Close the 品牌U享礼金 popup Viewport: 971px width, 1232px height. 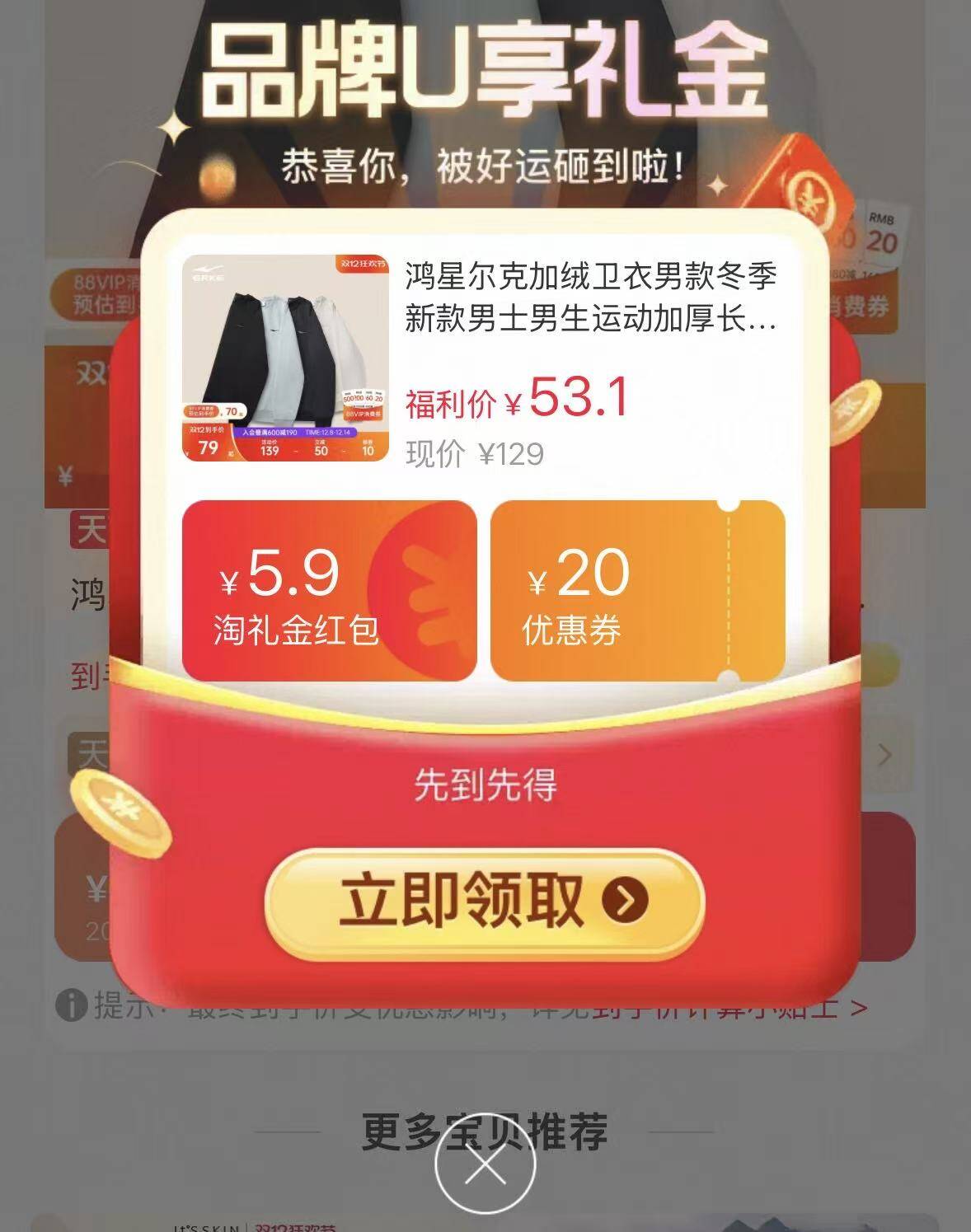(x=485, y=1165)
